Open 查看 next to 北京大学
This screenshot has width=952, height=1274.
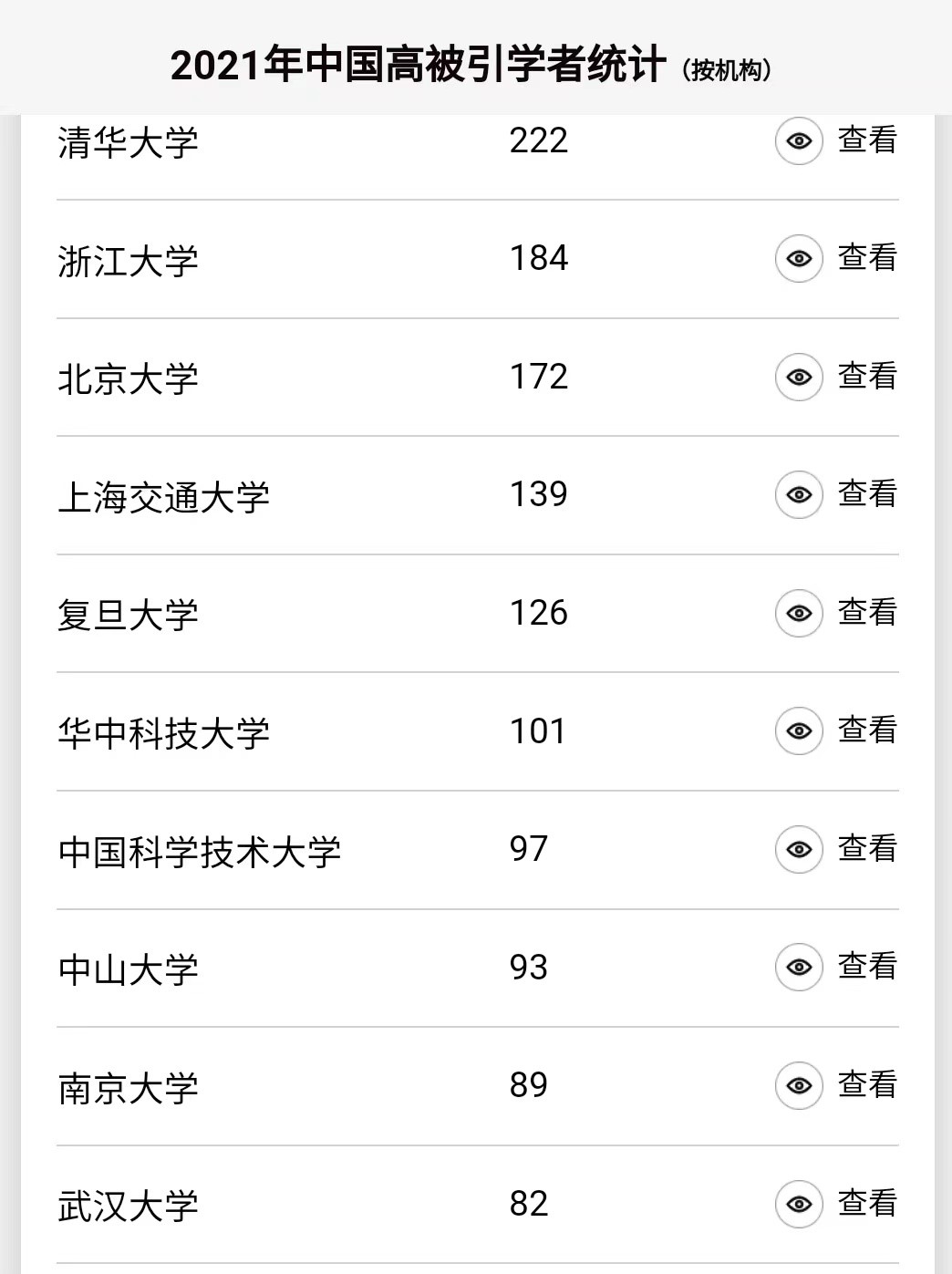(836, 377)
